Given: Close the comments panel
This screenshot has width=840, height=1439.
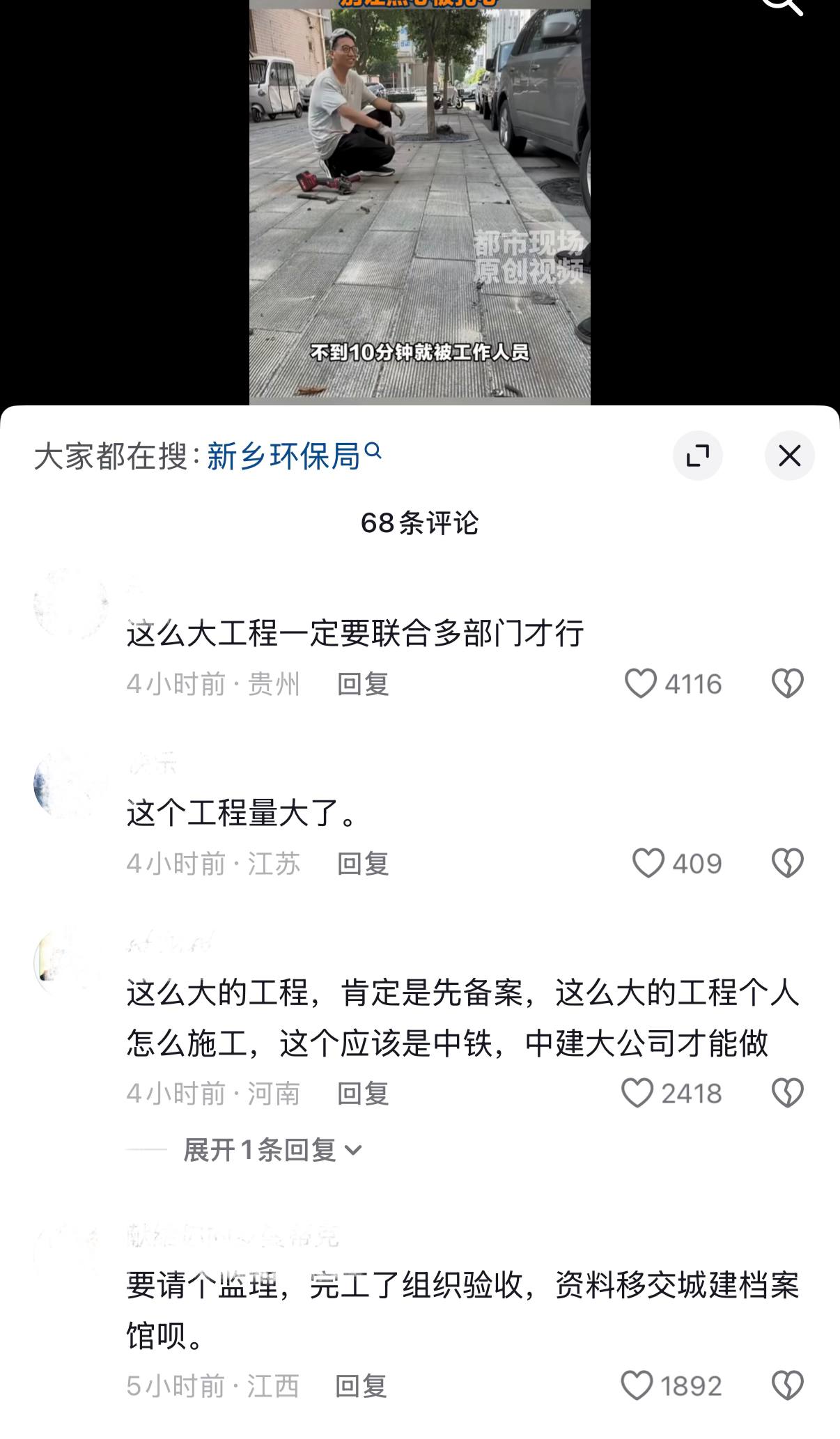Looking at the screenshot, I should pyautogui.click(x=789, y=456).
